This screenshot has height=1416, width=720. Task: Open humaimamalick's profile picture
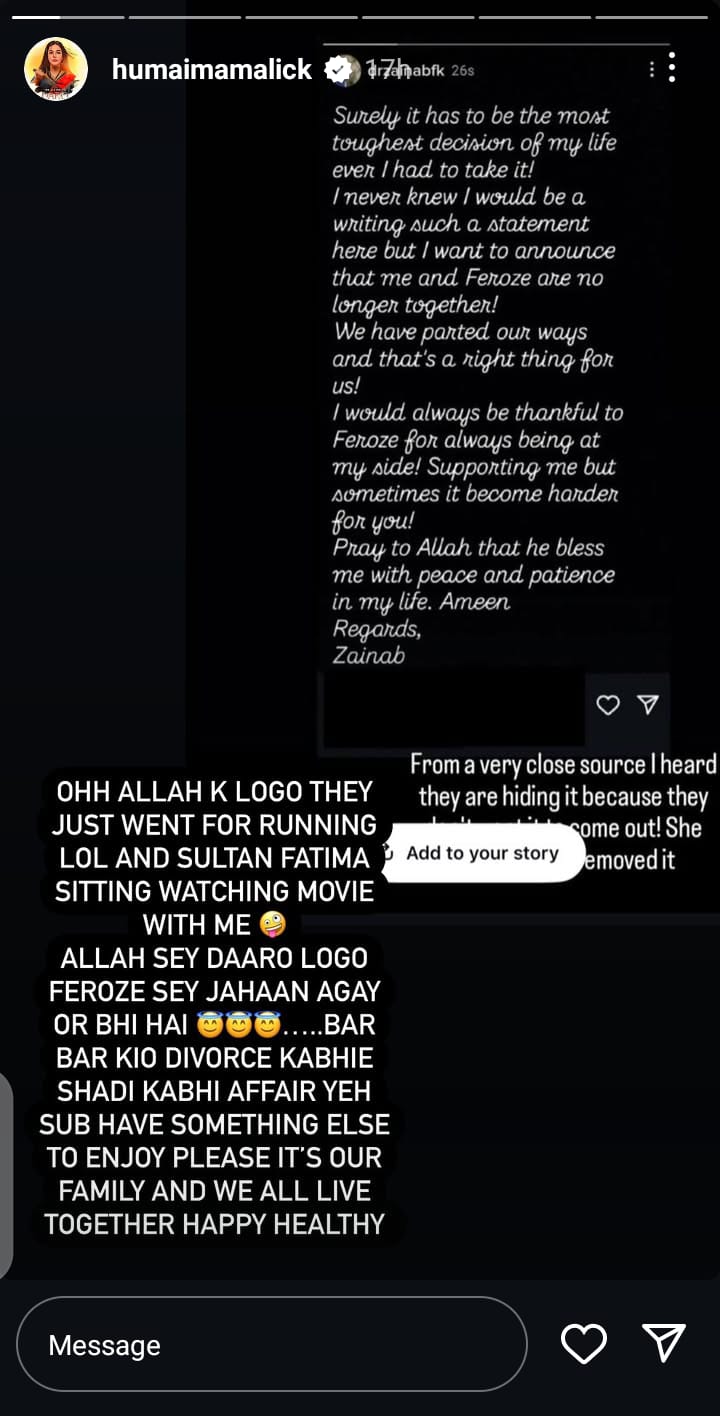[x=56, y=69]
